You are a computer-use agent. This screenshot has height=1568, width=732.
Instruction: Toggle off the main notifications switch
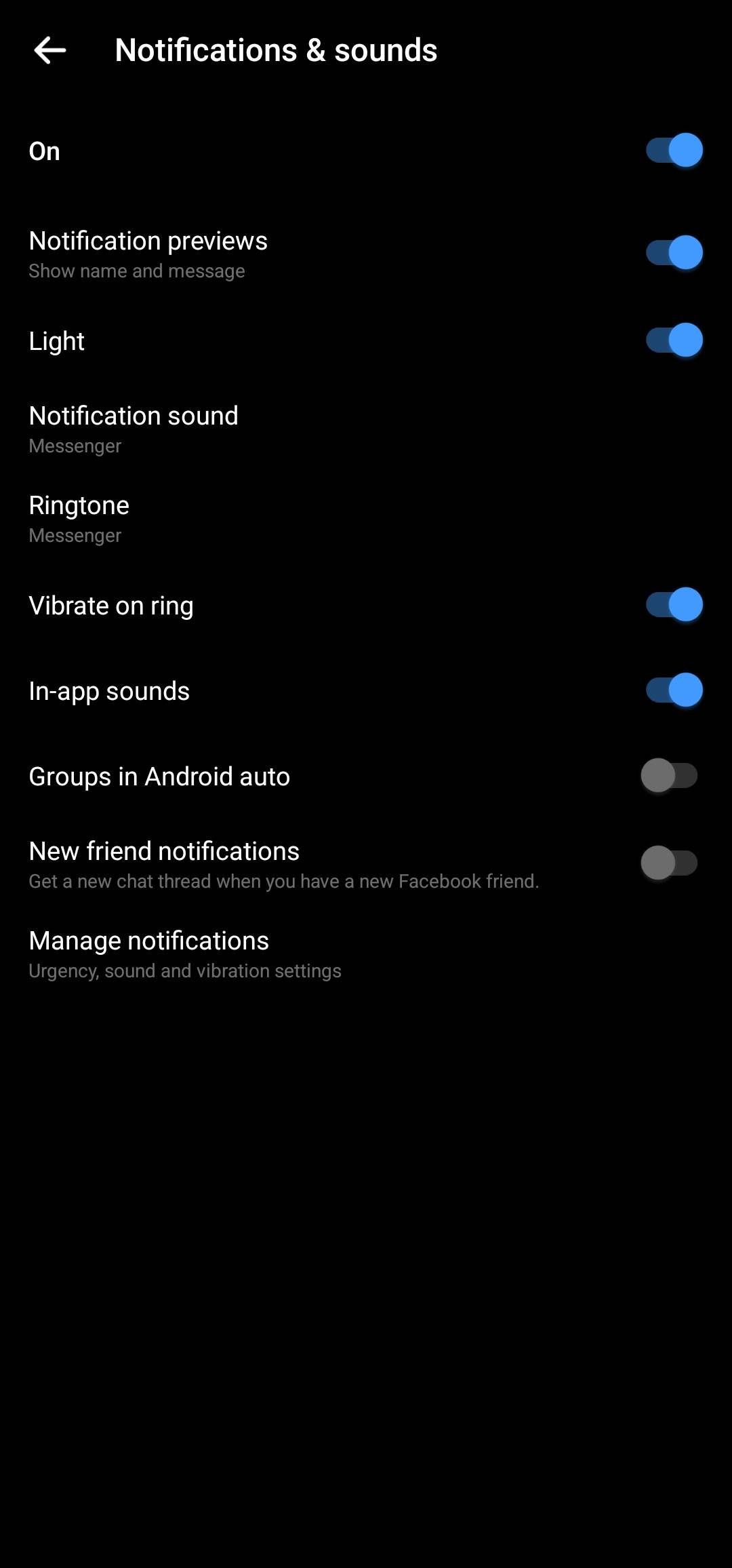click(672, 150)
